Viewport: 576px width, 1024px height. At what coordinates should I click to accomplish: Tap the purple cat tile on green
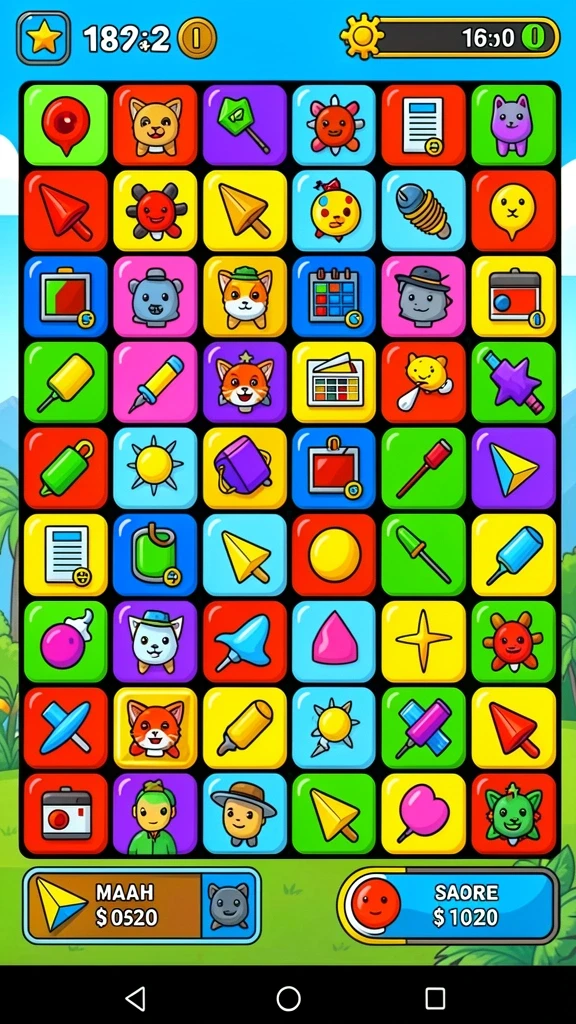point(513,125)
